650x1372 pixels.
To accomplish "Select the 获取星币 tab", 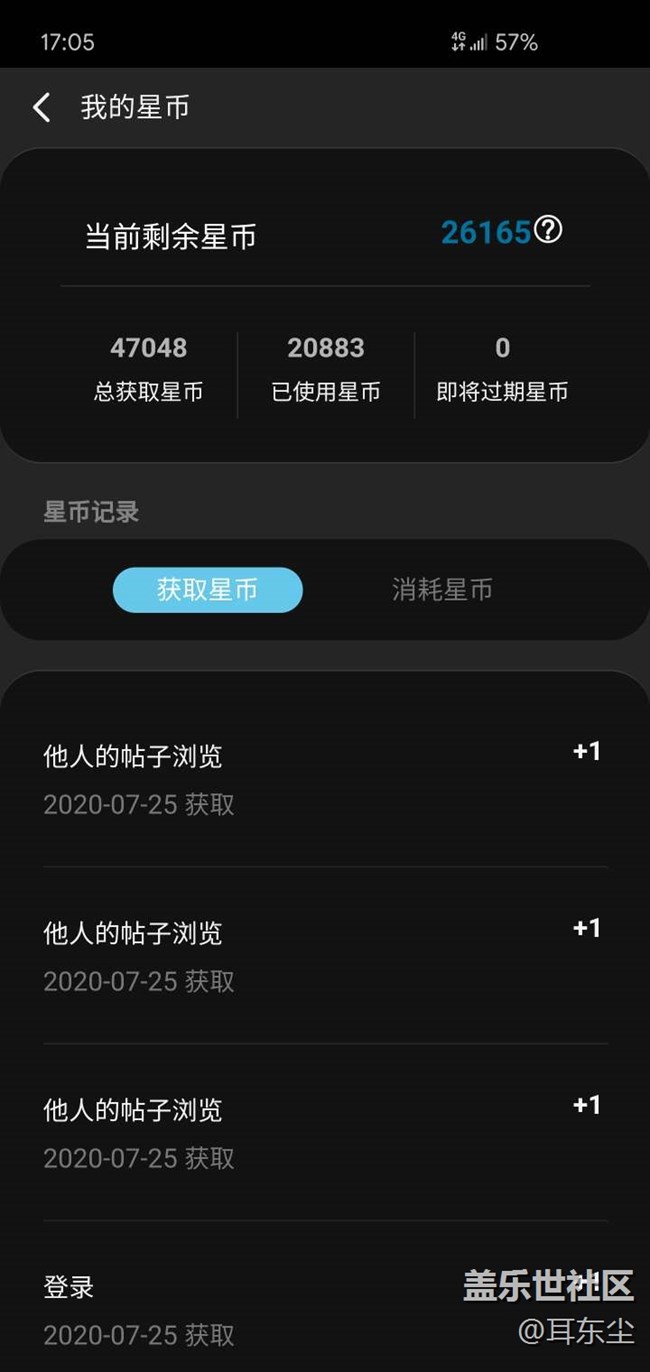I will point(207,590).
